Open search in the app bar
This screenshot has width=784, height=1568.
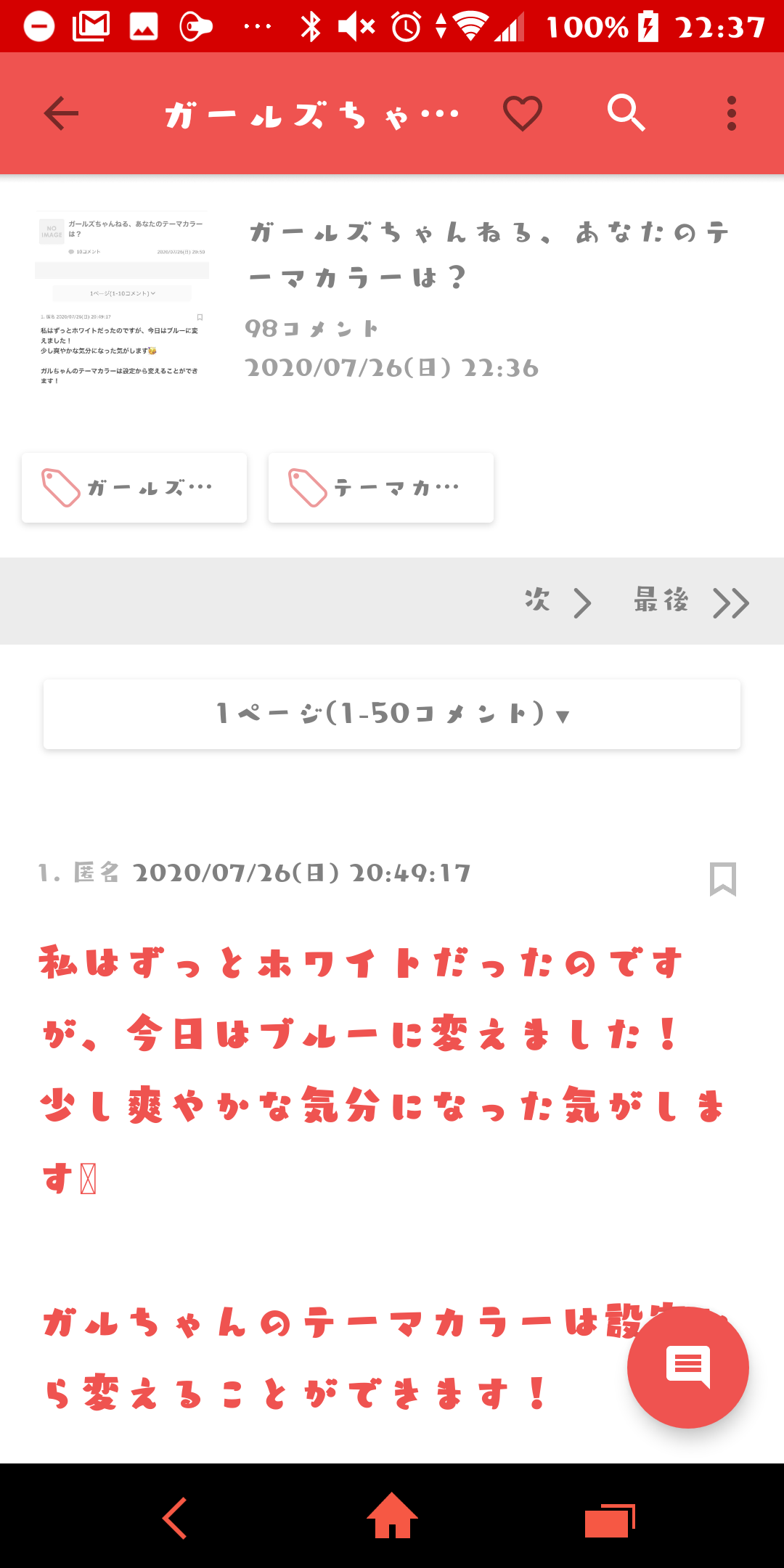[x=626, y=113]
